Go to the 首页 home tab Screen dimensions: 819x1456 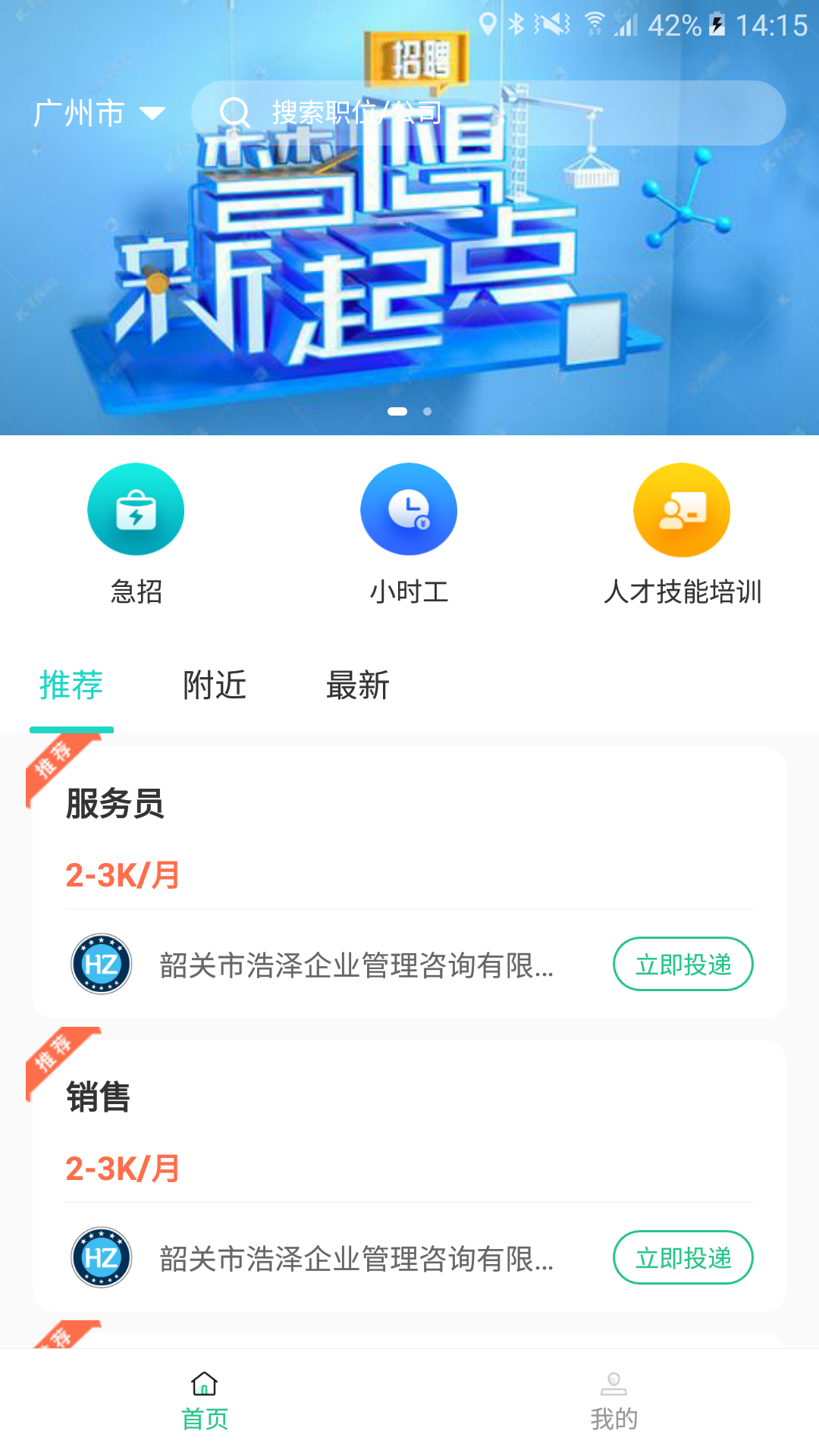click(x=205, y=1401)
